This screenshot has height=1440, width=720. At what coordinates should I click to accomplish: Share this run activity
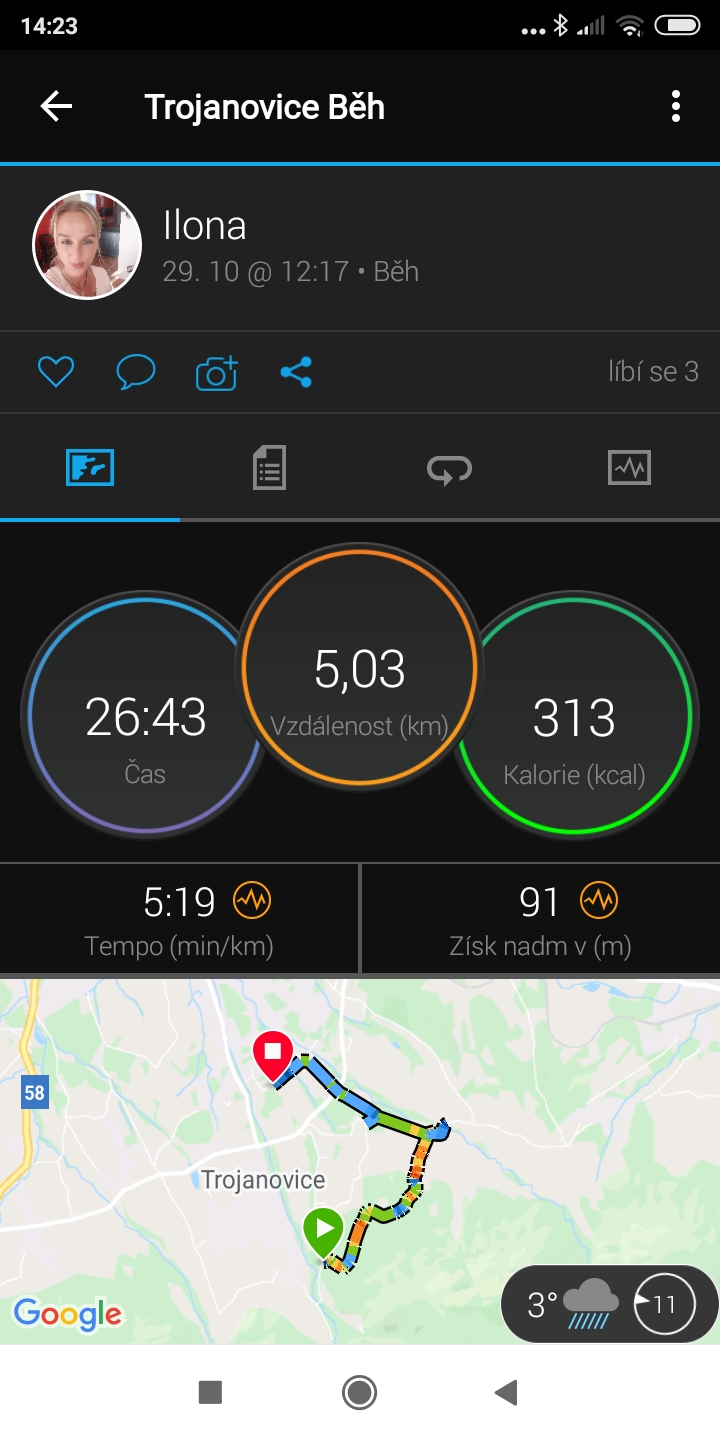click(296, 372)
